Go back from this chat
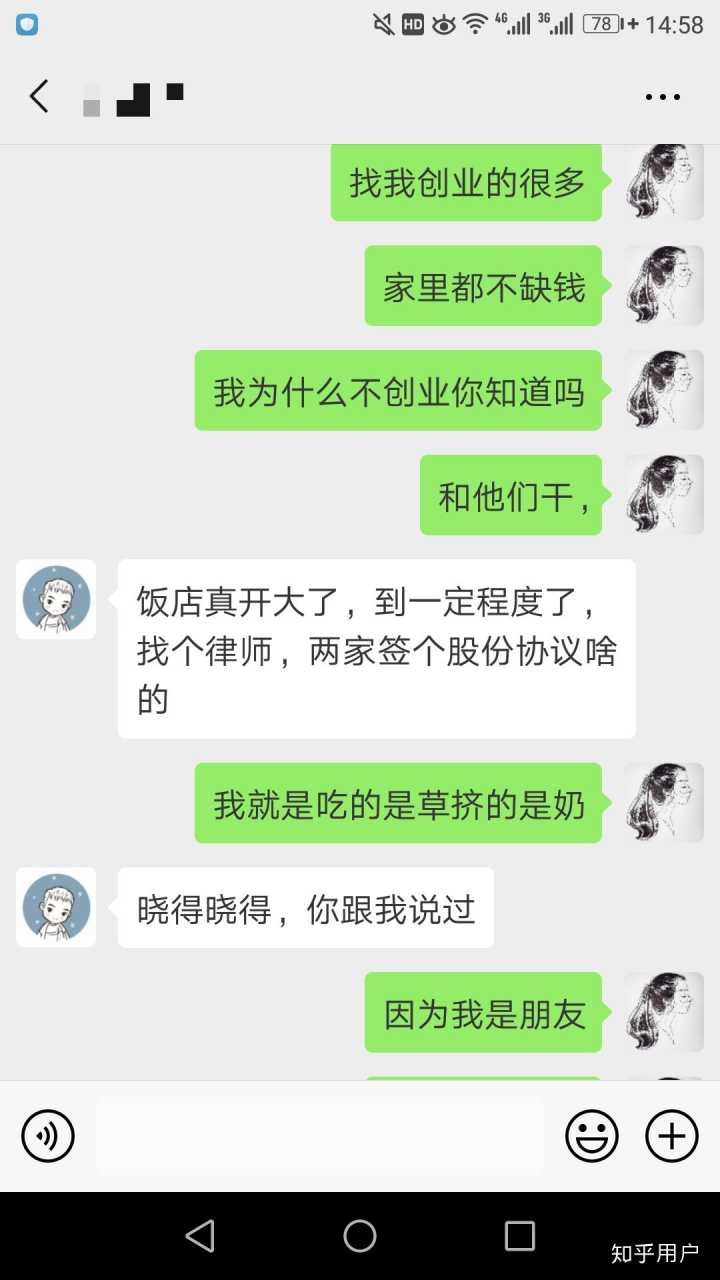 39,97
